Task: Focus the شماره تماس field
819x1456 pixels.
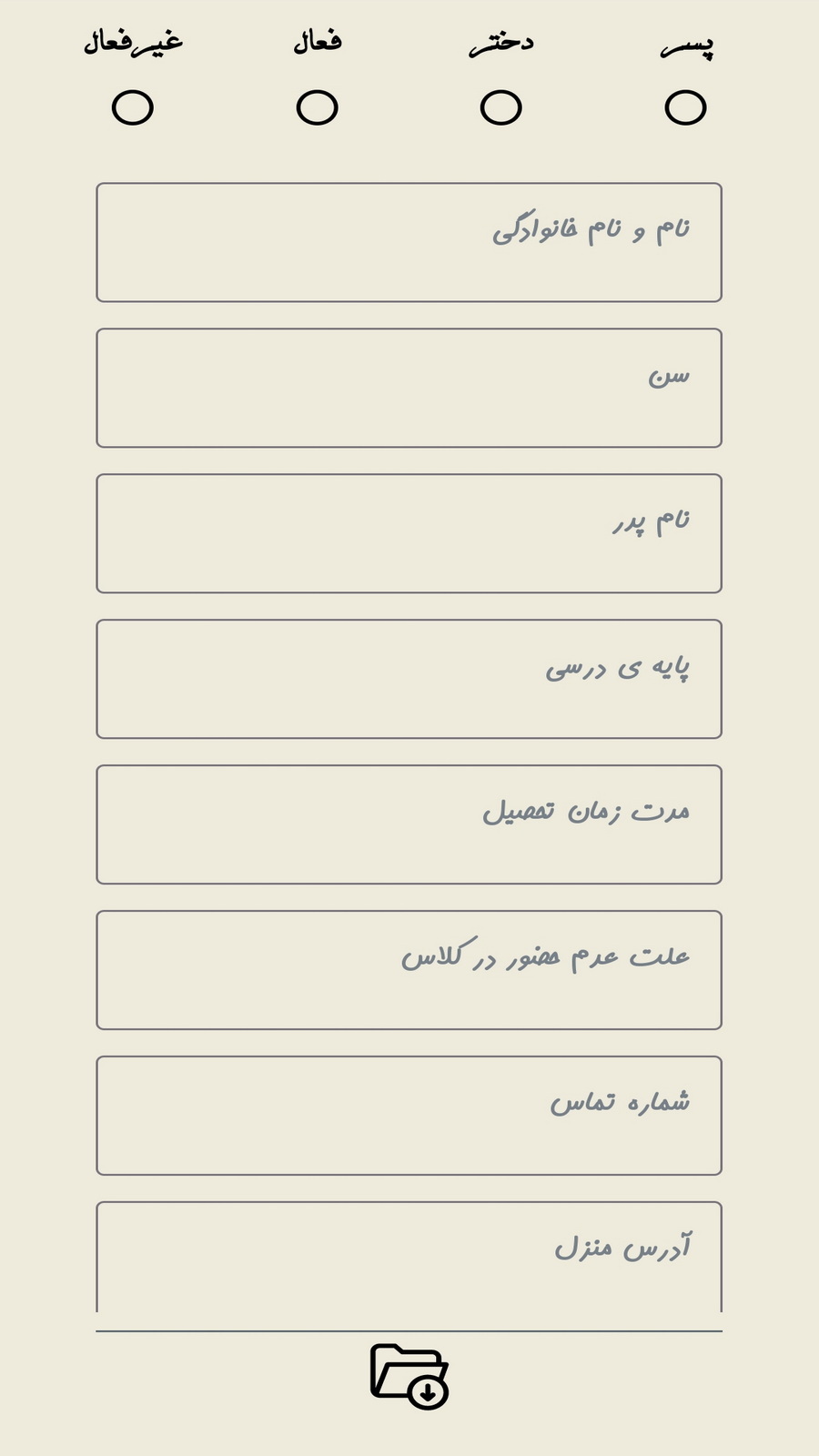Action: [x=409, y=1116]
